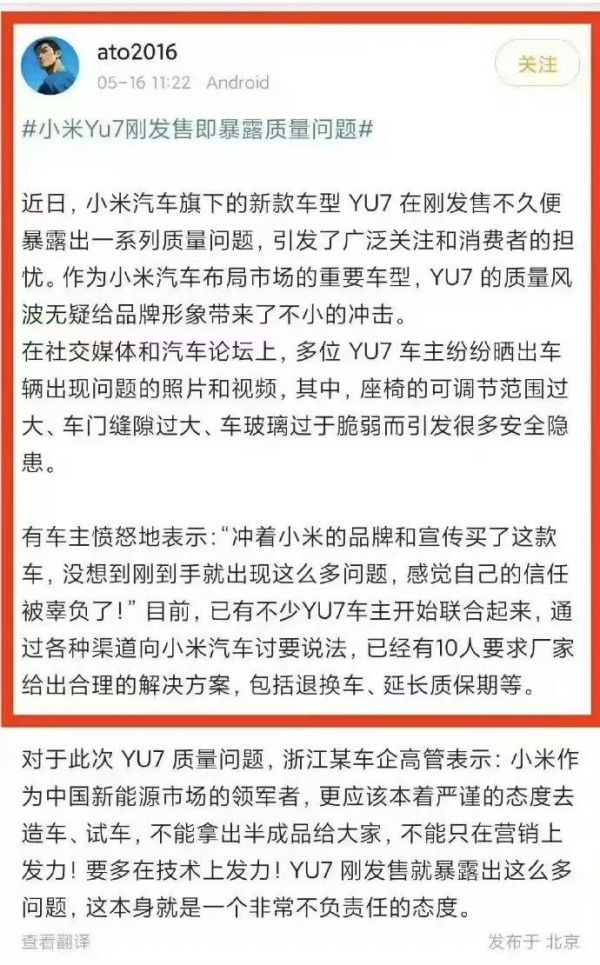Tap 查看翻译 to translate the post
Screen dimensions: 600x965
click(56, 941)
